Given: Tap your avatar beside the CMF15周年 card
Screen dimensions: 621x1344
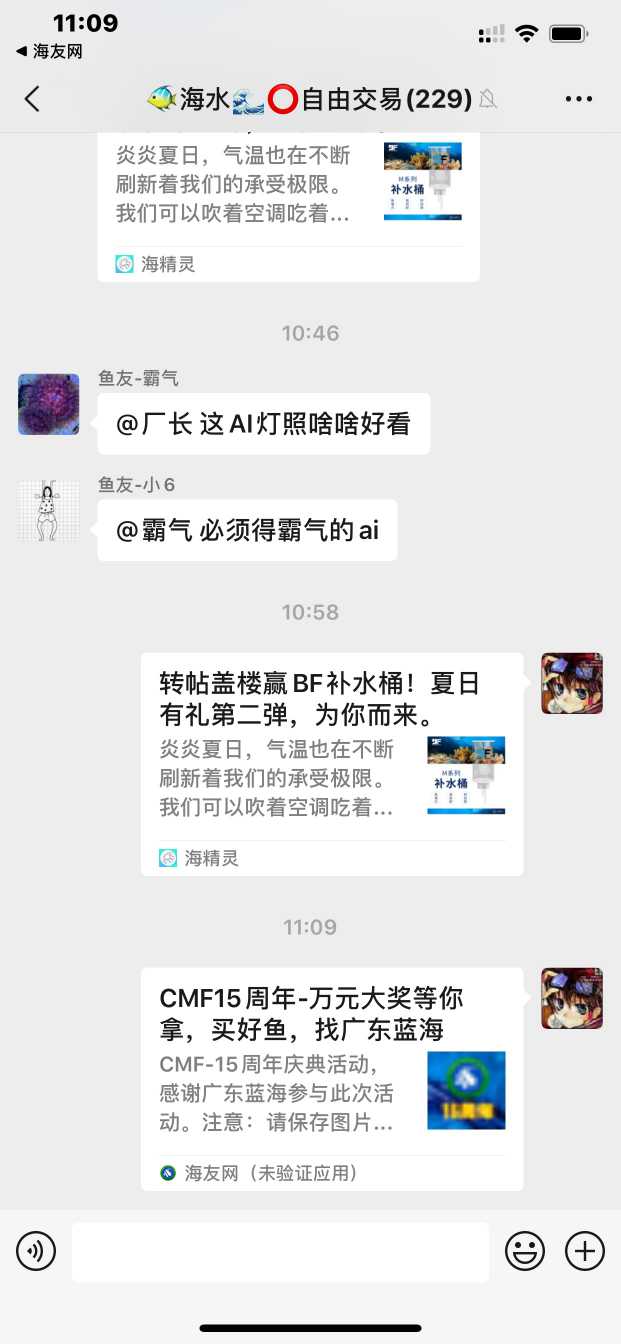Looking at the screenshot, I should 572,998.
